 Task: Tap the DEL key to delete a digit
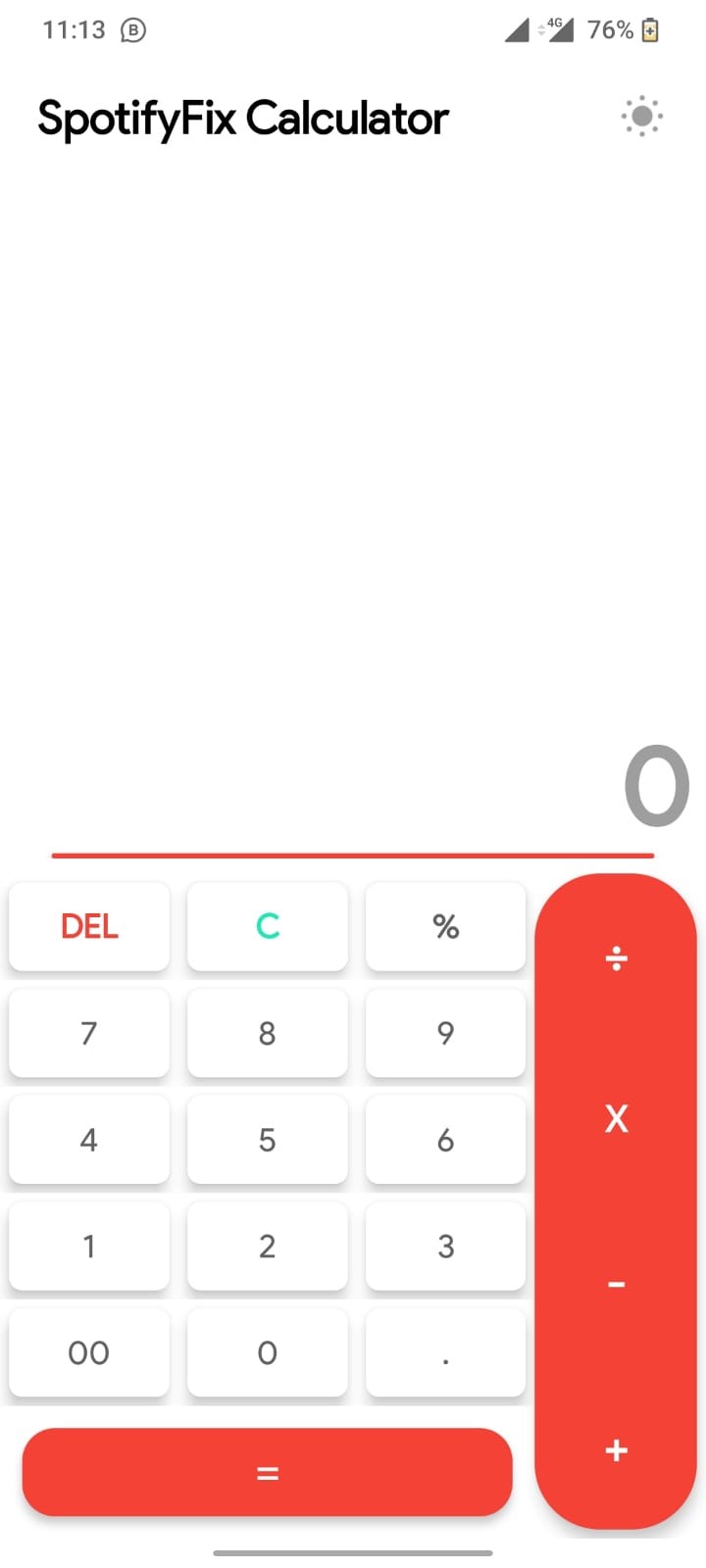click(x=89, y=926)
